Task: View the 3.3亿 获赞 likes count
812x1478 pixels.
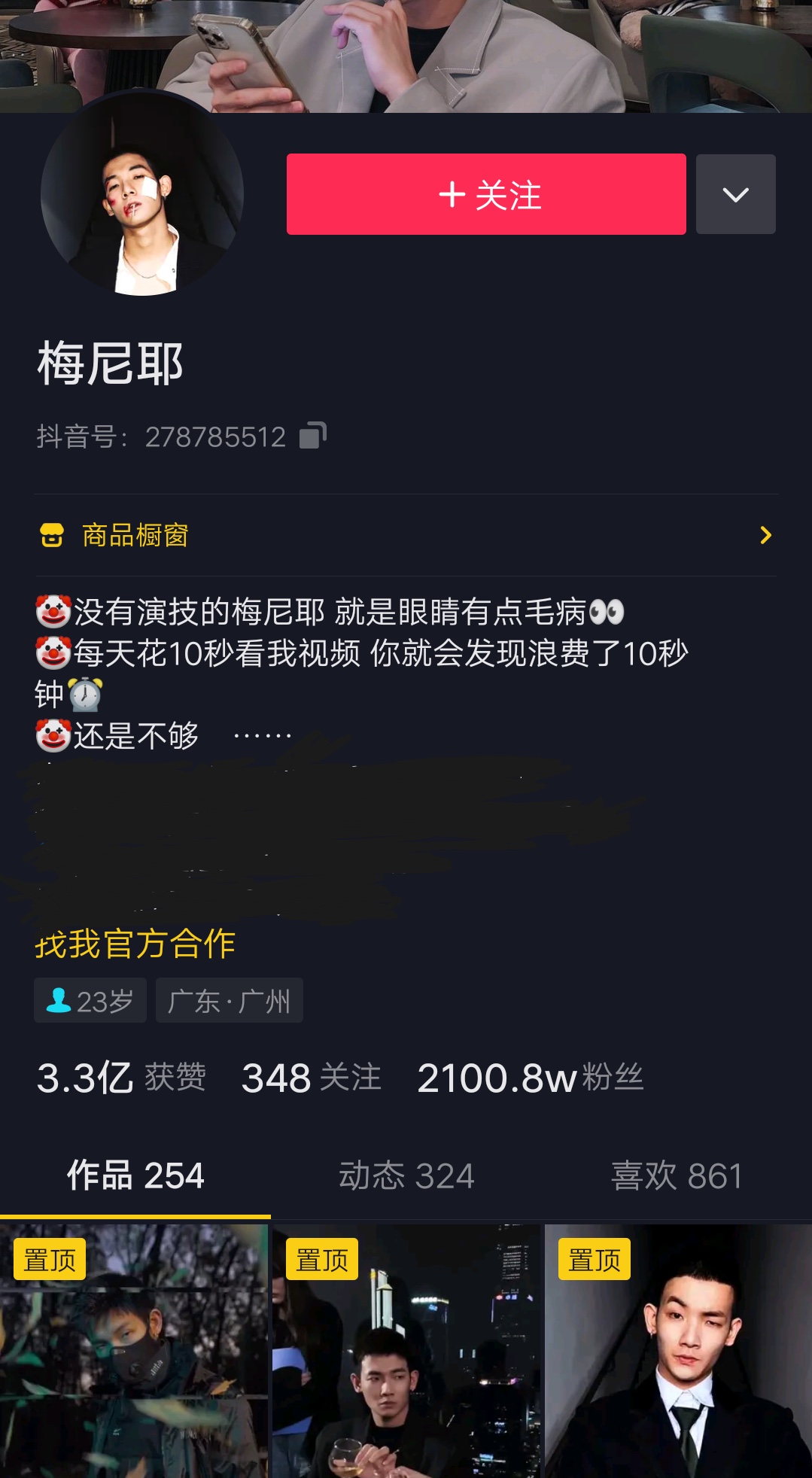Action: tap(121, 1077)
